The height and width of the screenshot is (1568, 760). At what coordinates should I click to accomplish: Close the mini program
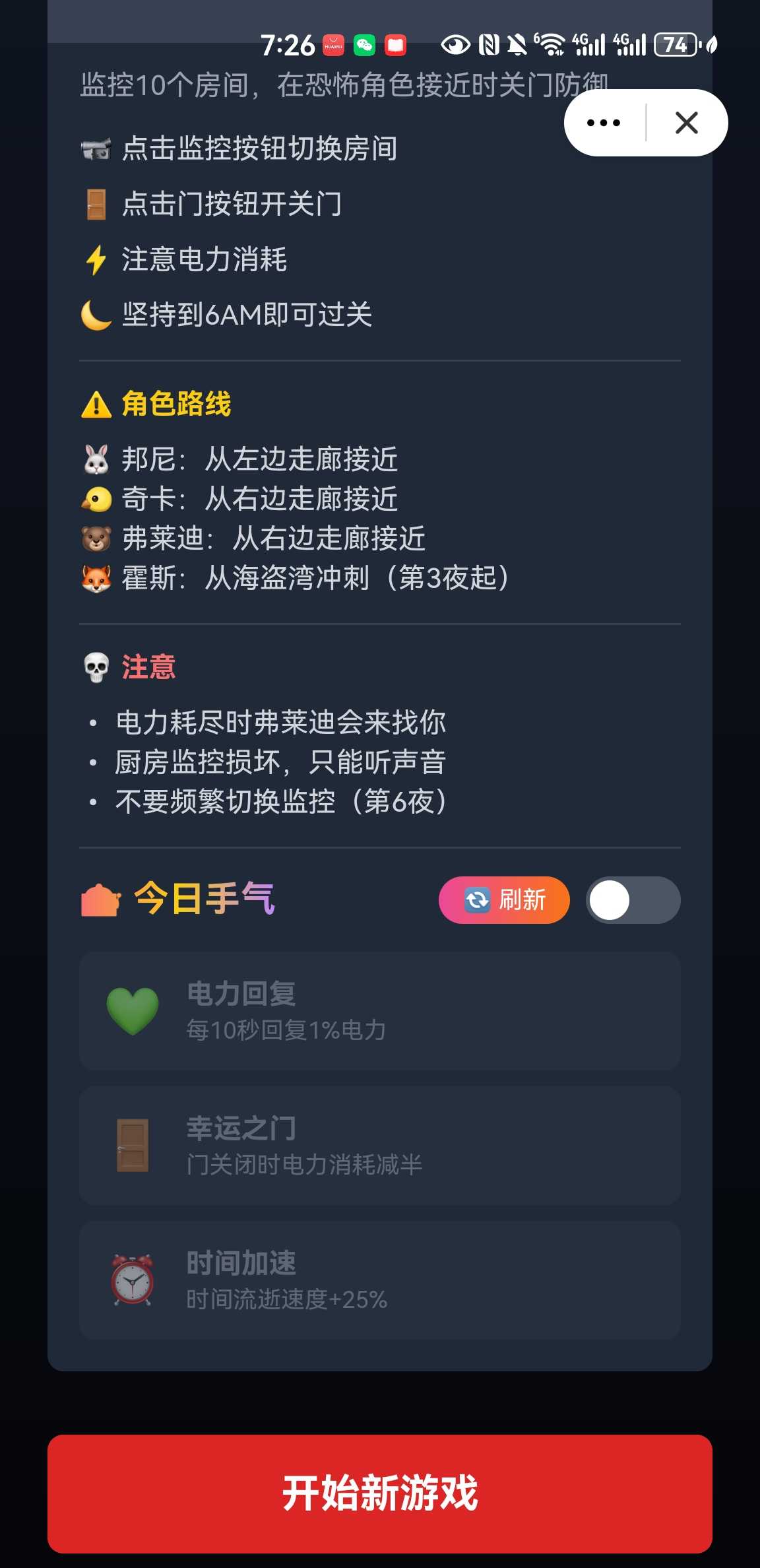[687, 123]
